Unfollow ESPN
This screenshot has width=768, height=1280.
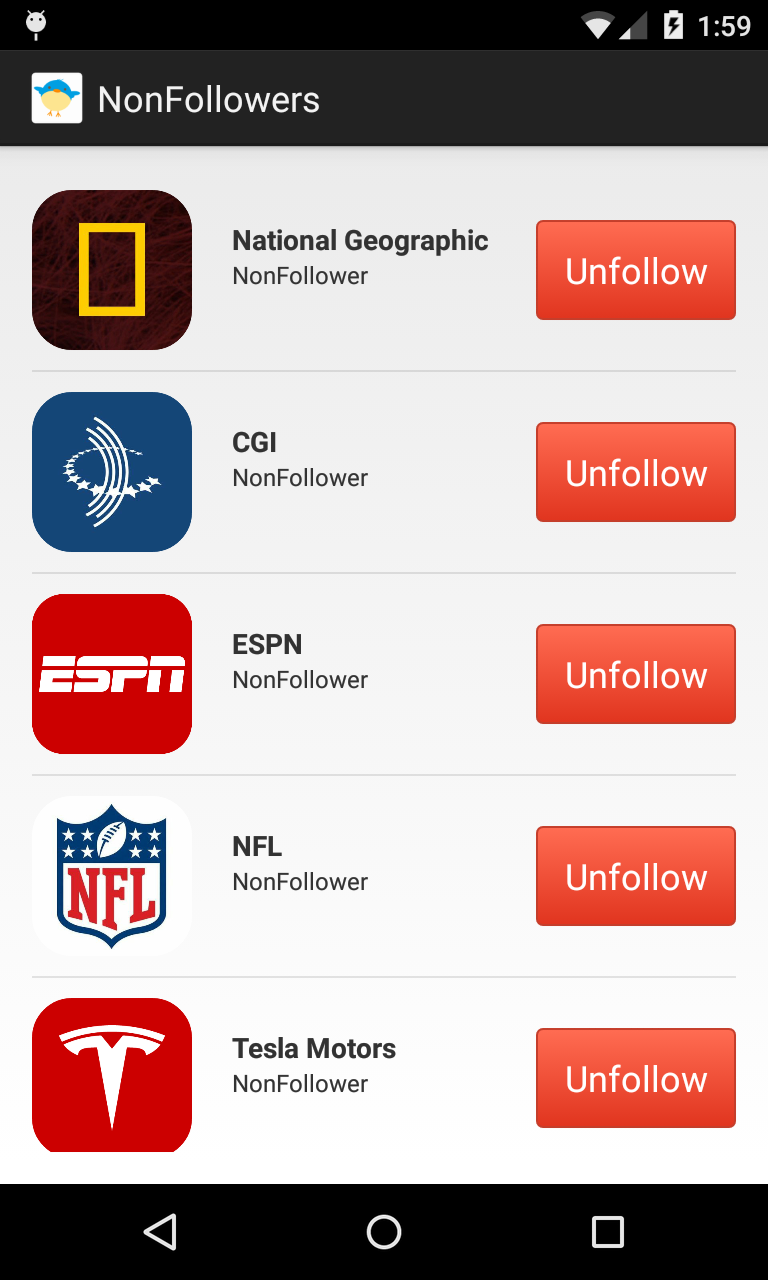[x=635, y=674]
